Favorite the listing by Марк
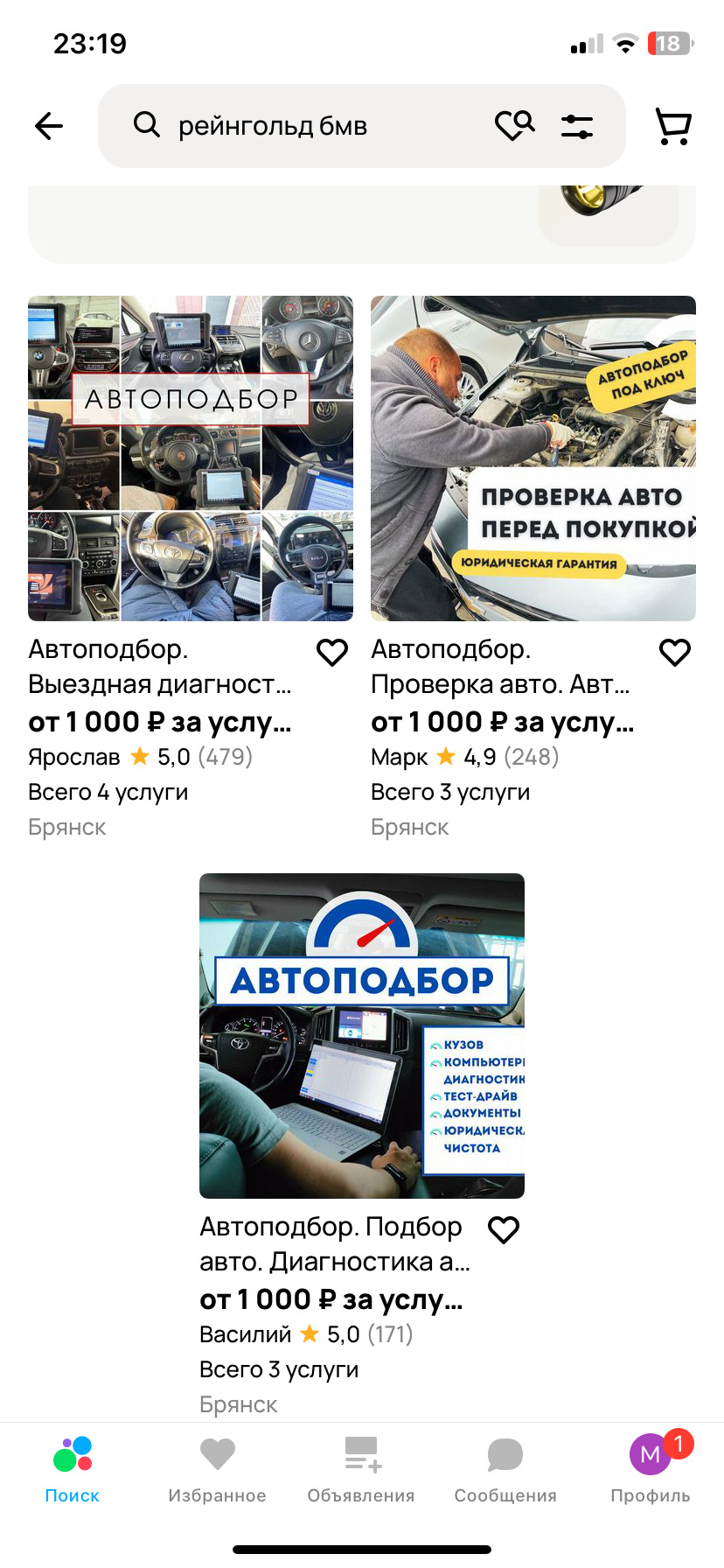The image size is (724, 1568). [675, 653]
